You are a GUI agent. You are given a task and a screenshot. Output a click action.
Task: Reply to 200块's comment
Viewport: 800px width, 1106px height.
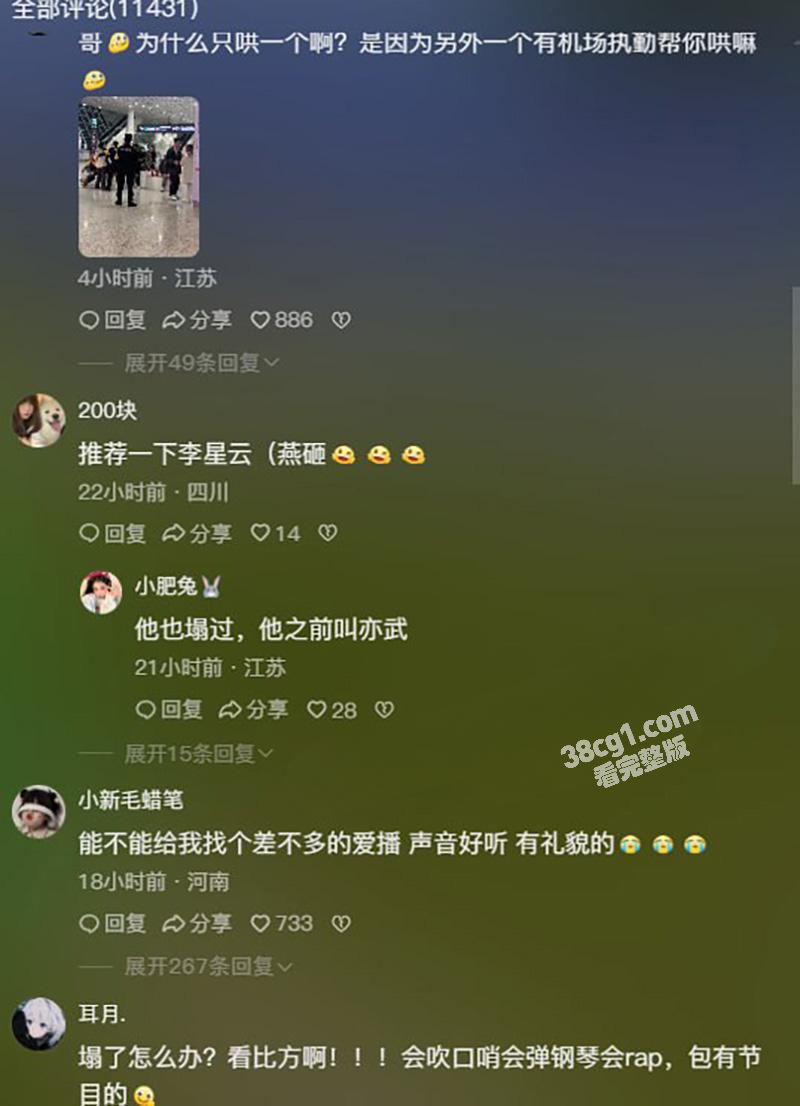coord(112,533)
